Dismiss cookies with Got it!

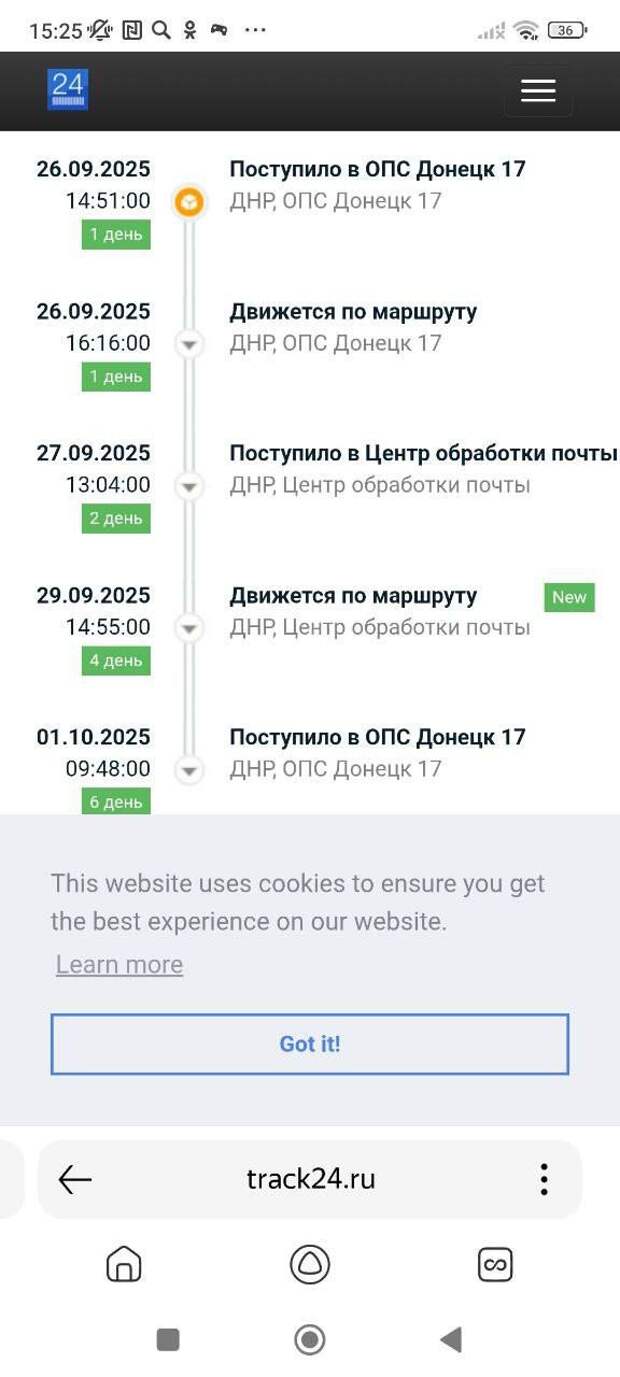coord(309,1044)
